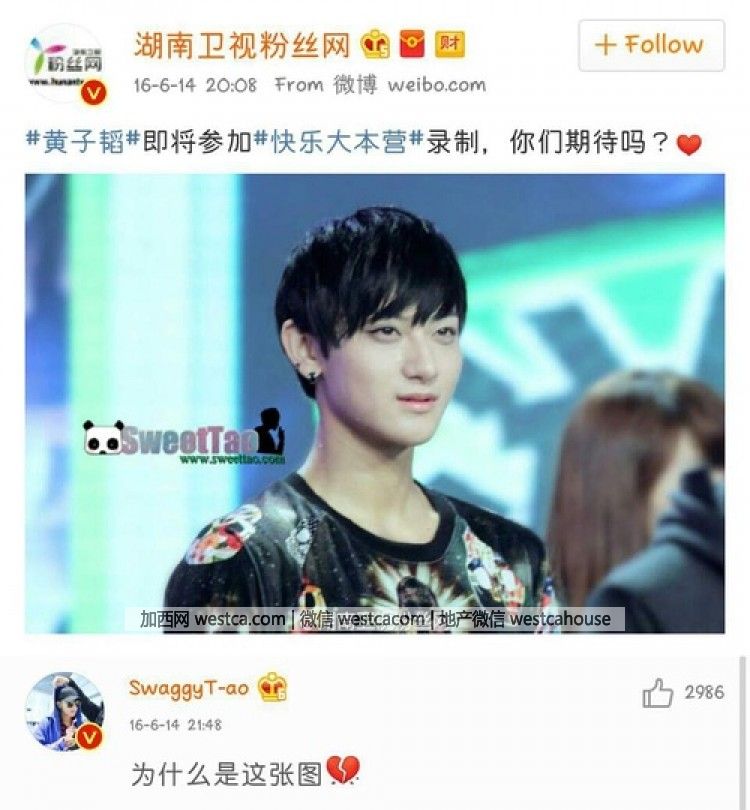Follow the 湖南卫视粉丝网 account
The height and width of the screenshot is (810, 750).
pyautogui.click(x=650, y=45)
